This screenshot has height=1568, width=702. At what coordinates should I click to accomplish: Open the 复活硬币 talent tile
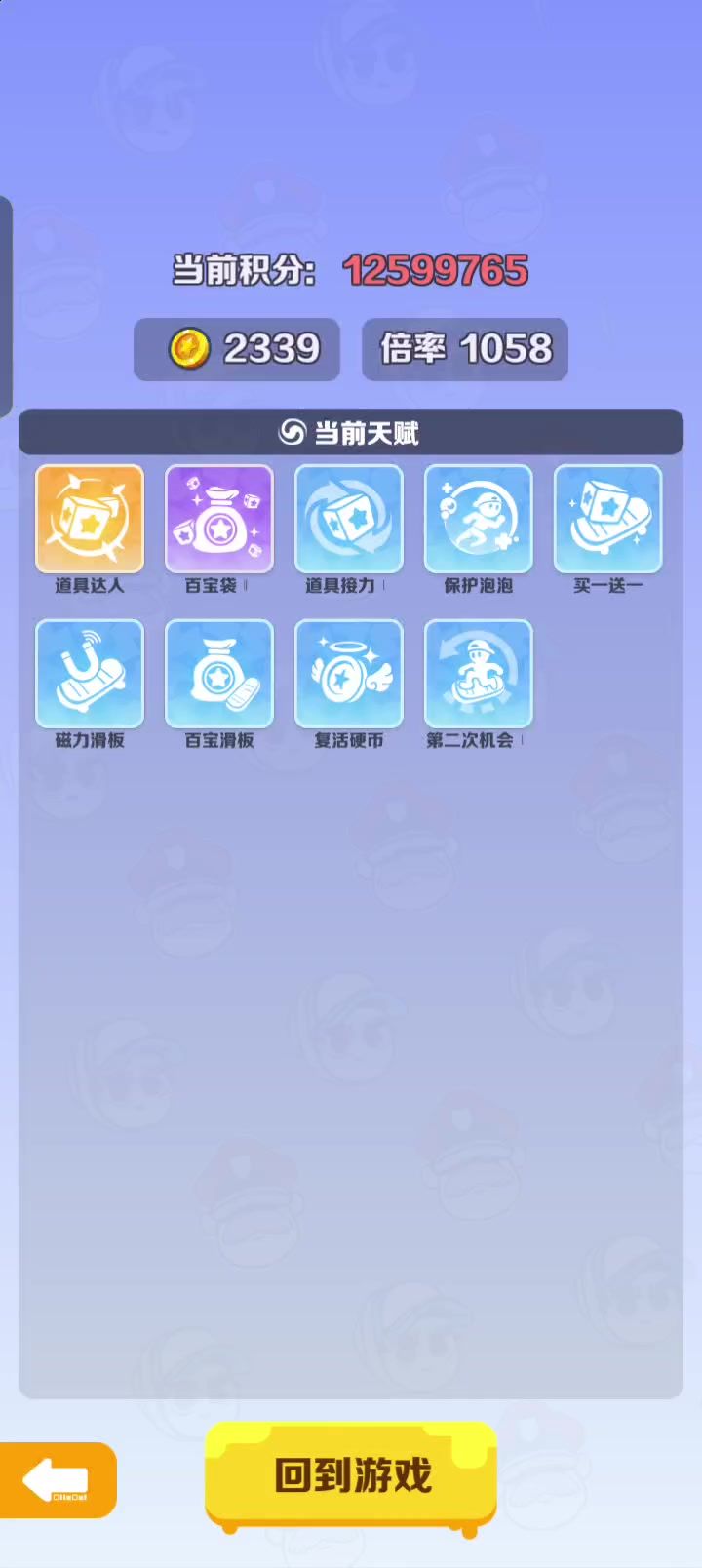click(x=349, y=674)
